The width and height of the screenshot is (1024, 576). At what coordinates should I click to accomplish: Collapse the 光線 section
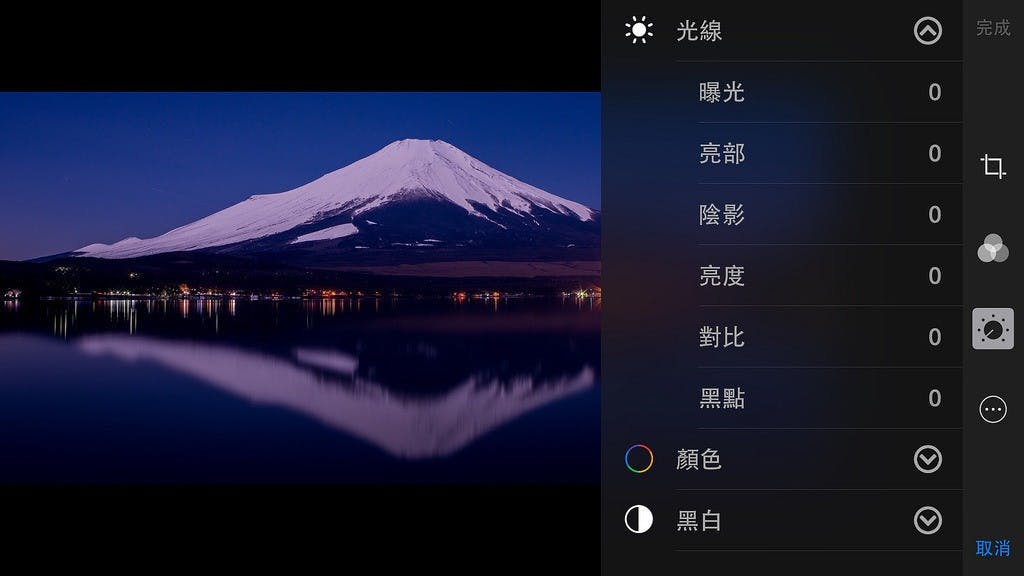[x=927, y=31]
